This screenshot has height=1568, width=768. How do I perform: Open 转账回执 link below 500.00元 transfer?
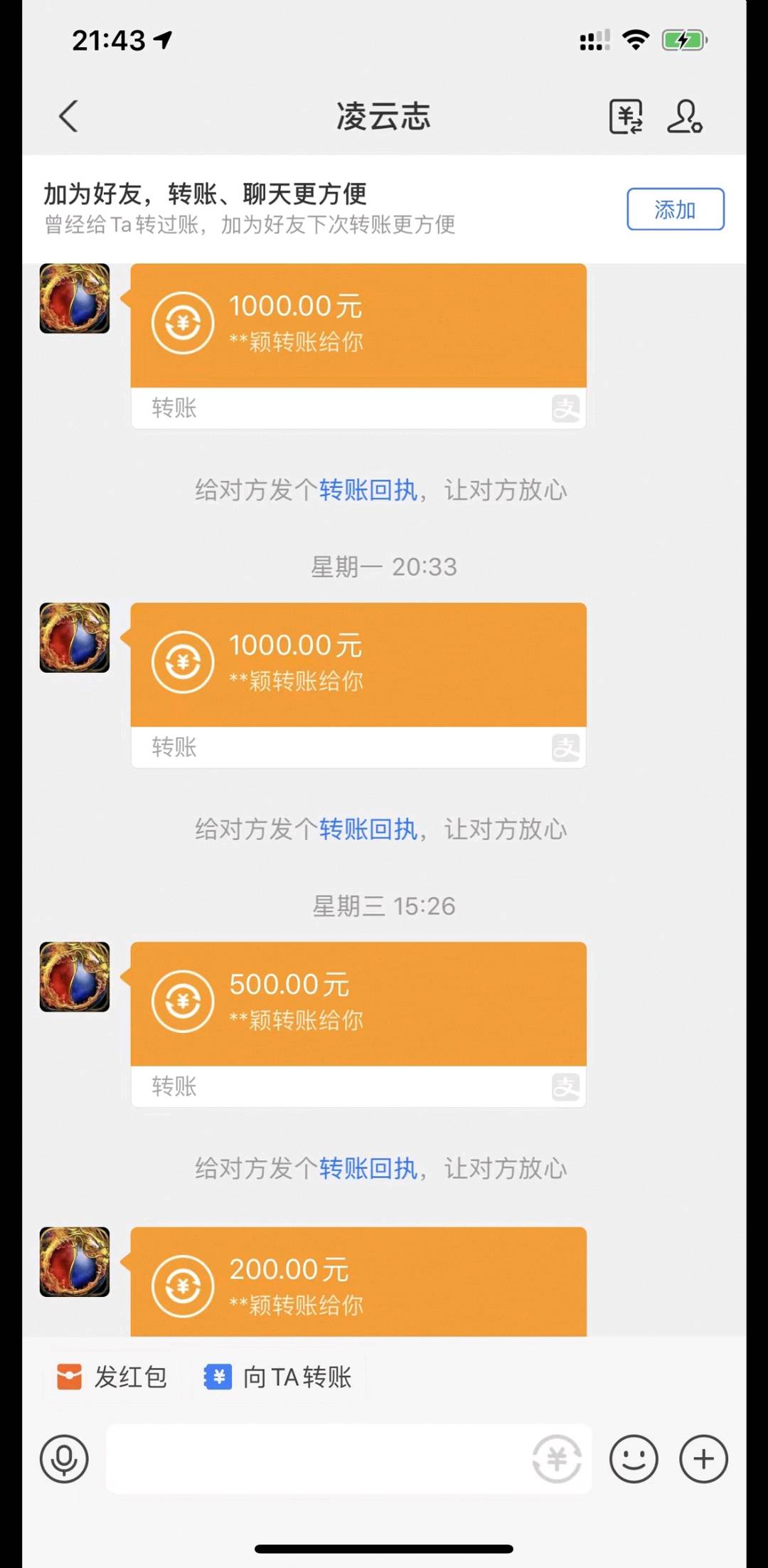pyautogui.click(x=368, y=1168)
